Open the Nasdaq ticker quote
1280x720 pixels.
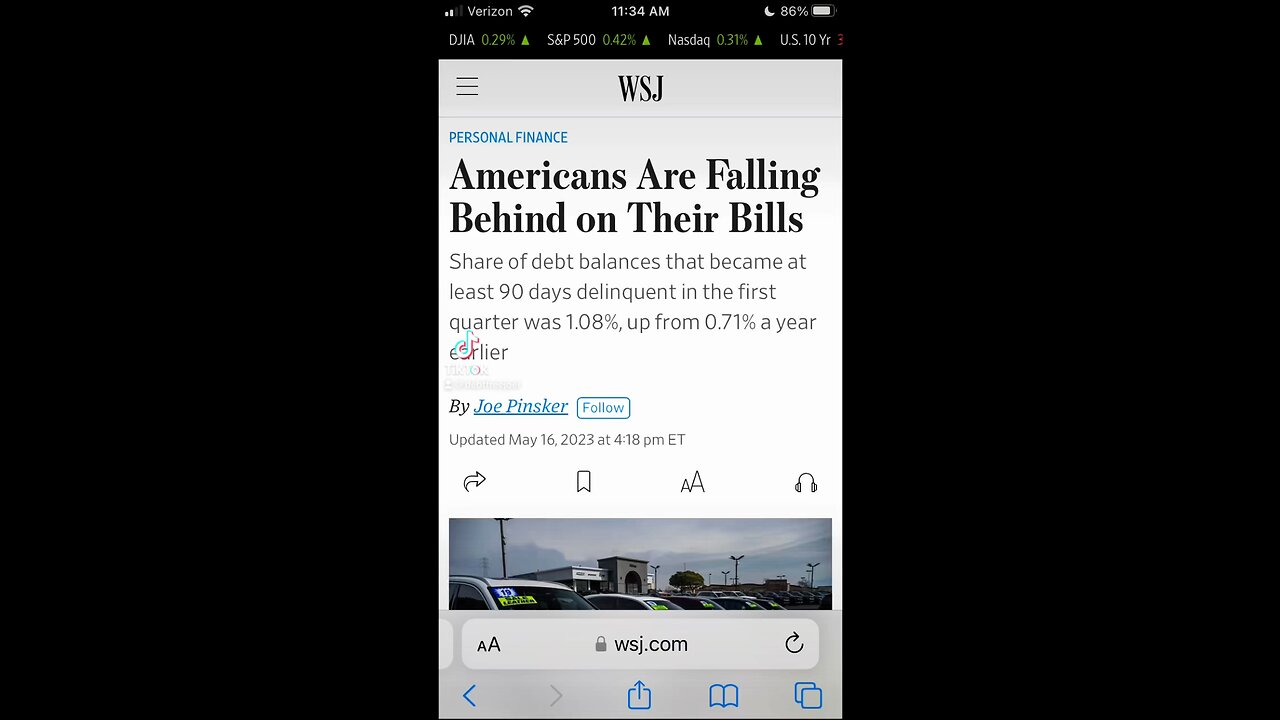tap(715, 40)
